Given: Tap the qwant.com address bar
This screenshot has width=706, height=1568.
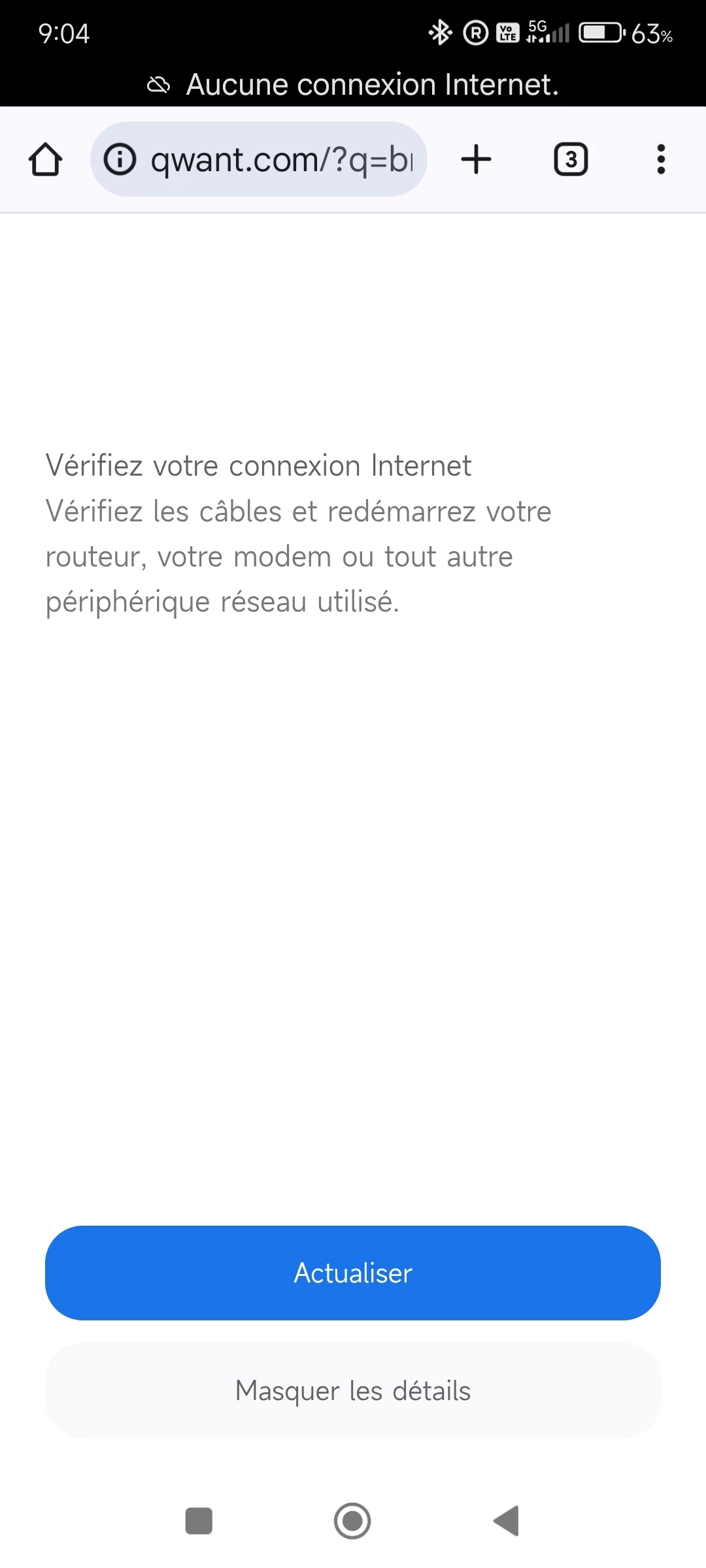Looking at the screenshot, I should pyautogui.click(x=259, y=159).
